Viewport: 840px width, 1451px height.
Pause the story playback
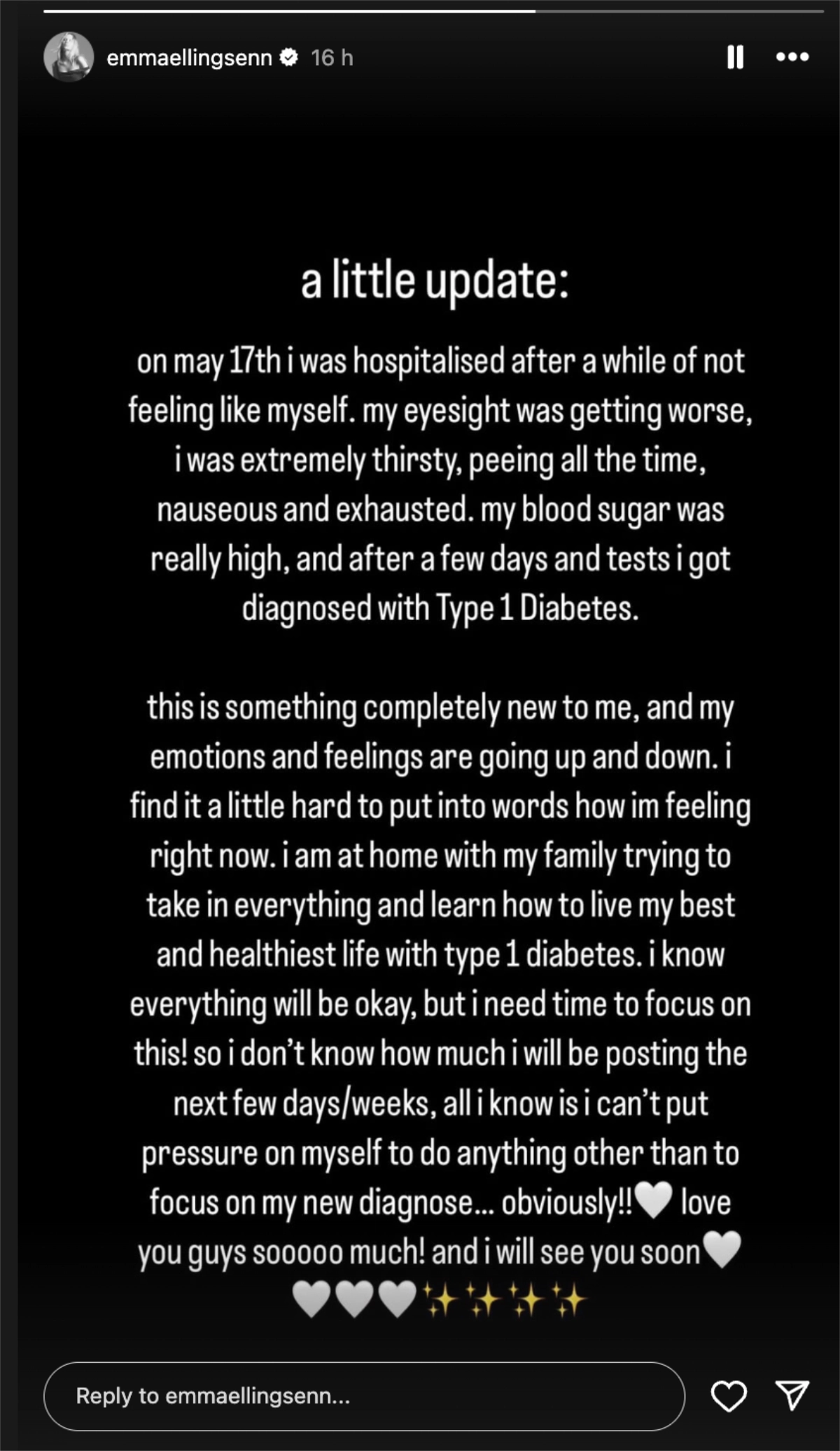[735, 57]
